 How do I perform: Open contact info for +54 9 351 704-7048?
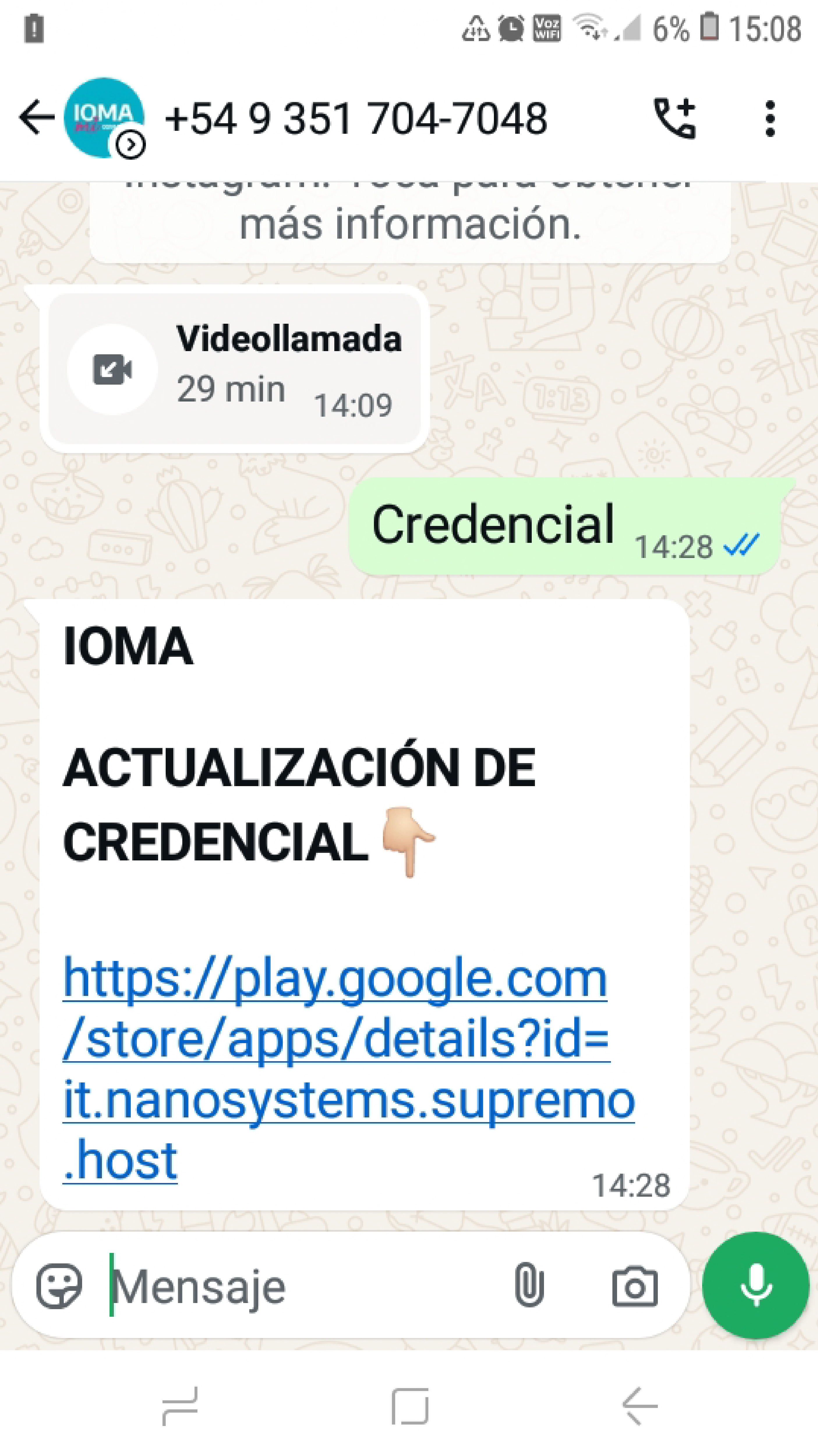(355, 118)
